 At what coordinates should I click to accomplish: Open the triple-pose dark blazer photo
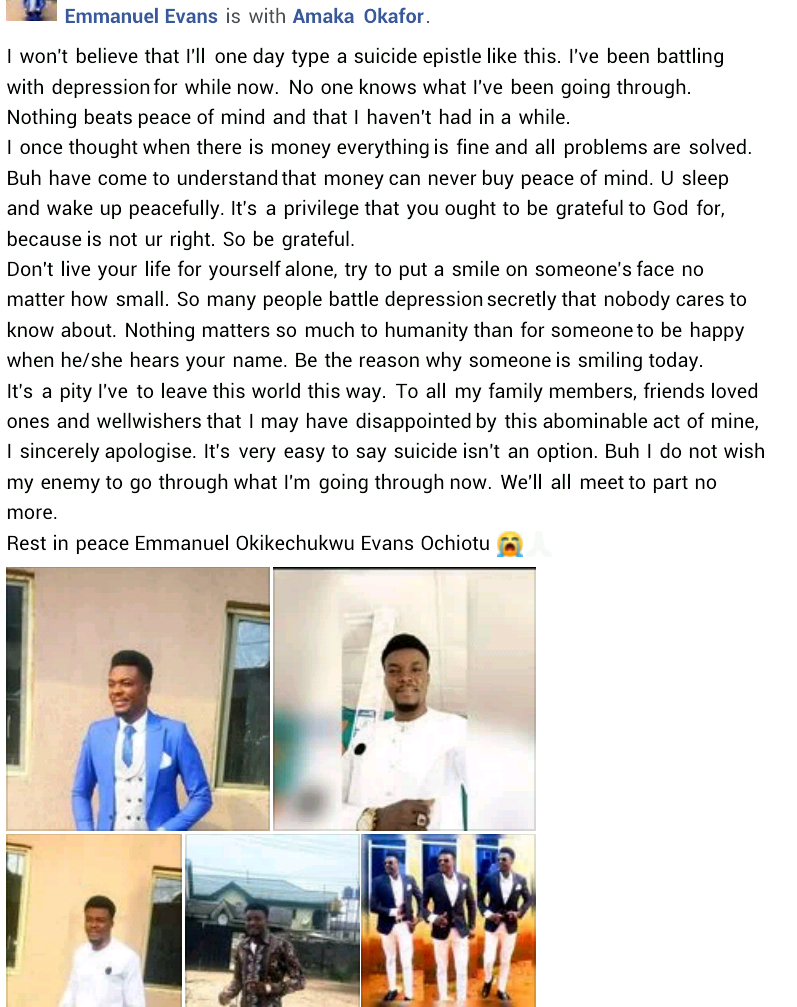point(448,920)
